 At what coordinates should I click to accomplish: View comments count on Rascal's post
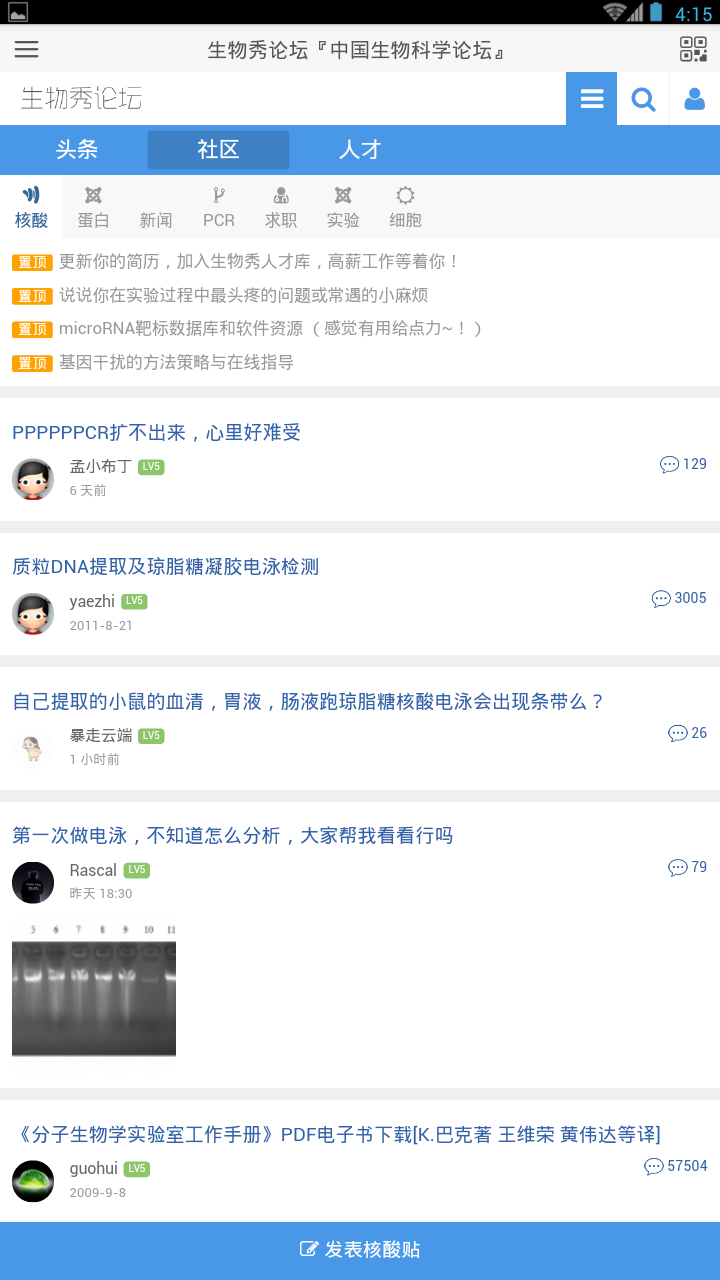click(687, 868)
